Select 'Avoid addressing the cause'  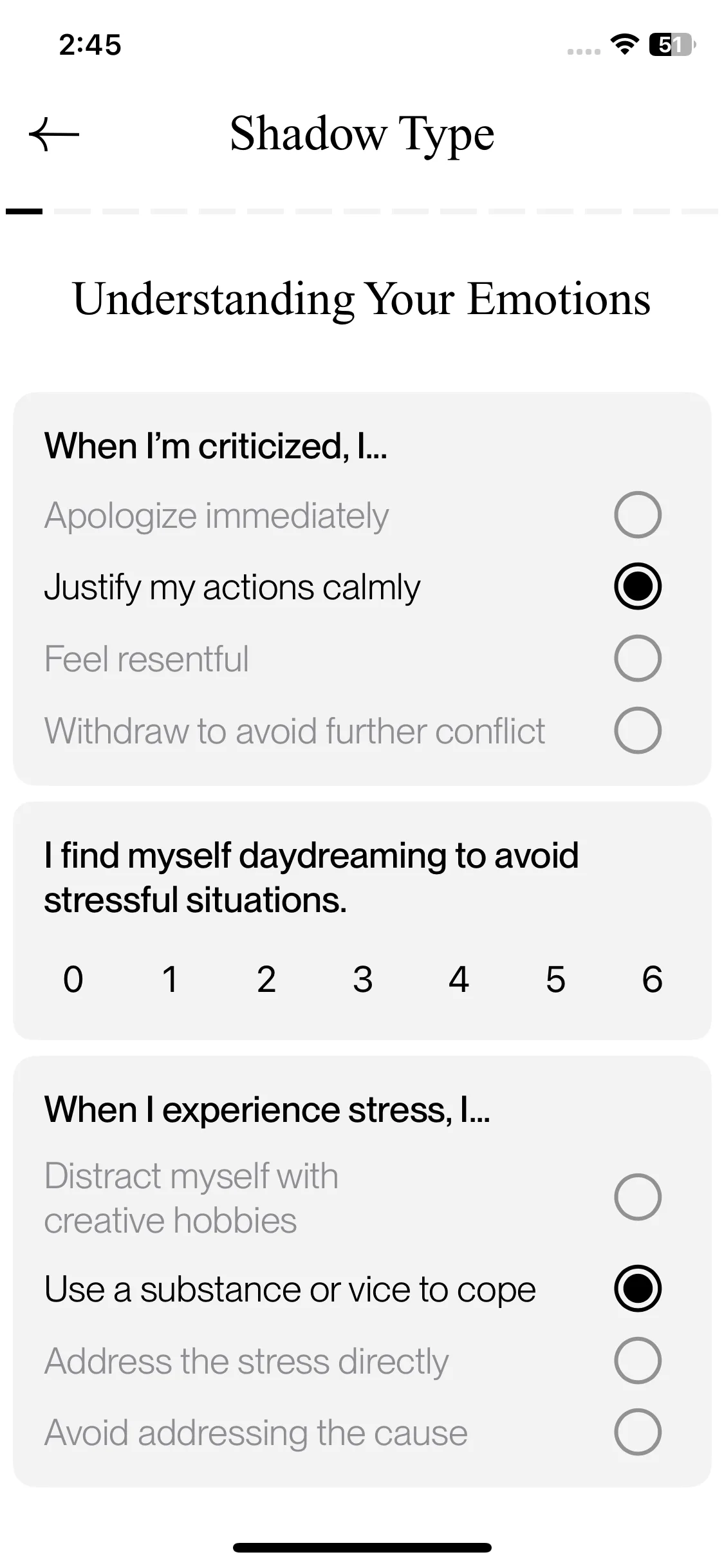(x=637, y=1432)
